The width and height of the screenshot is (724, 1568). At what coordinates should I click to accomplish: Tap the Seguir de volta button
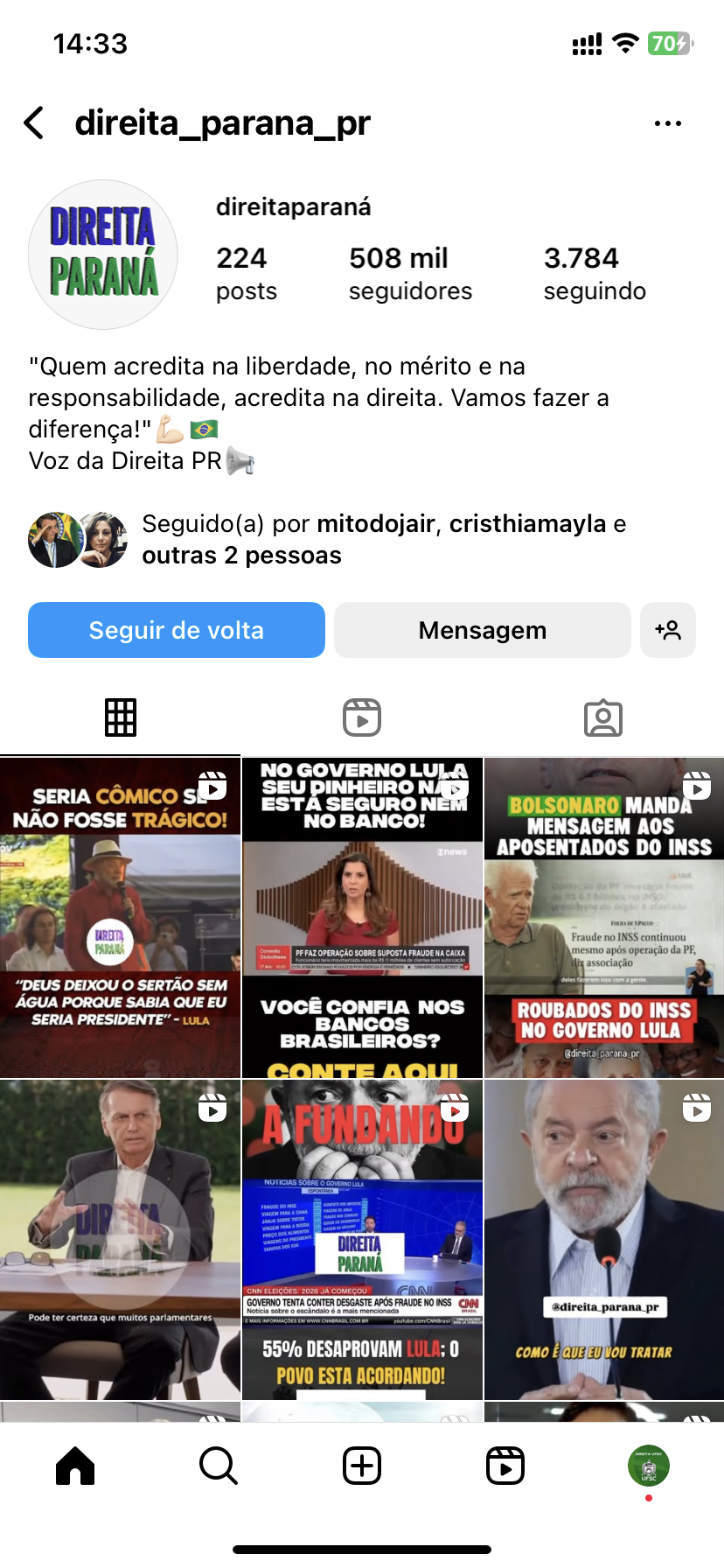pyautogui.click(x=177, y=630)
